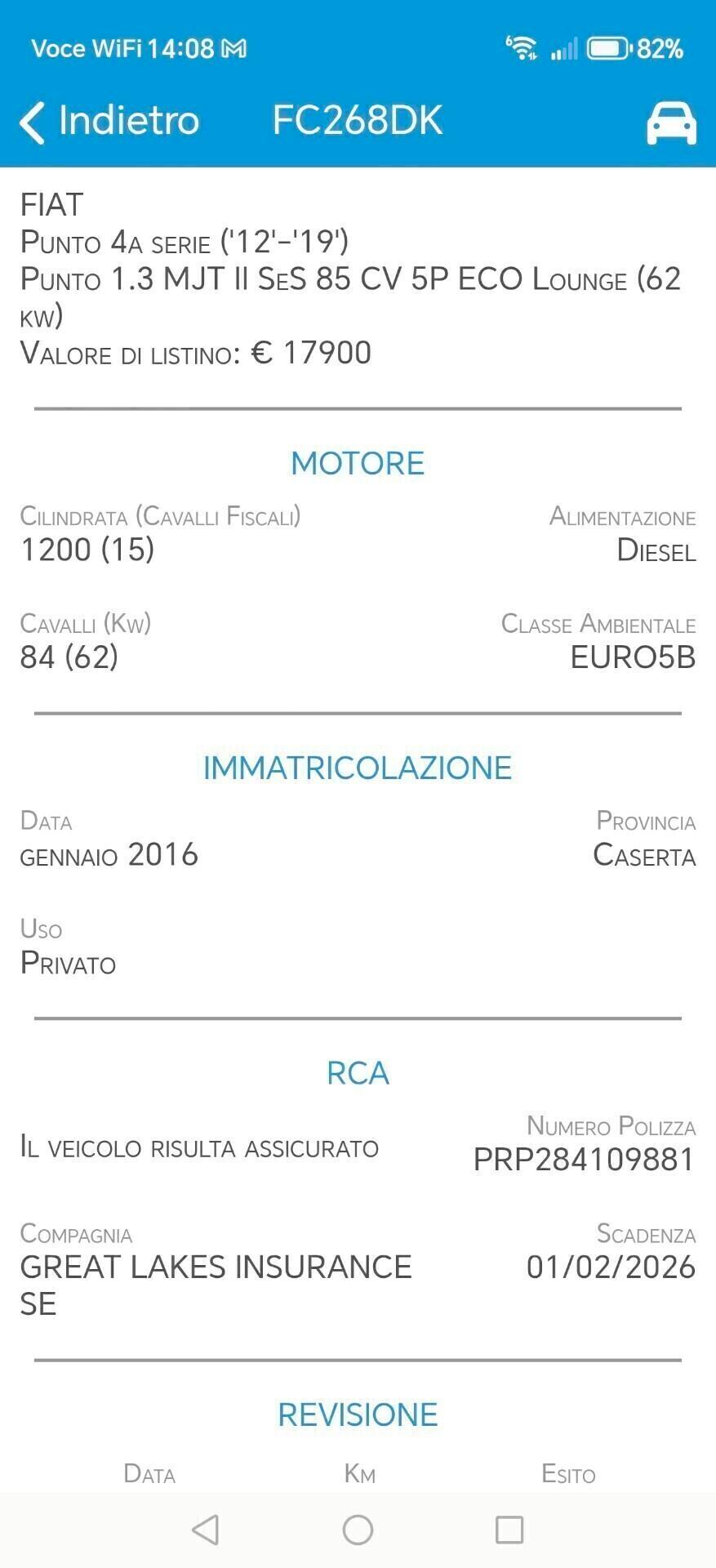Open recent apps with the square navigation button
The width and height of the screenshot is (716, 1568).
(x=509, y=1532)
